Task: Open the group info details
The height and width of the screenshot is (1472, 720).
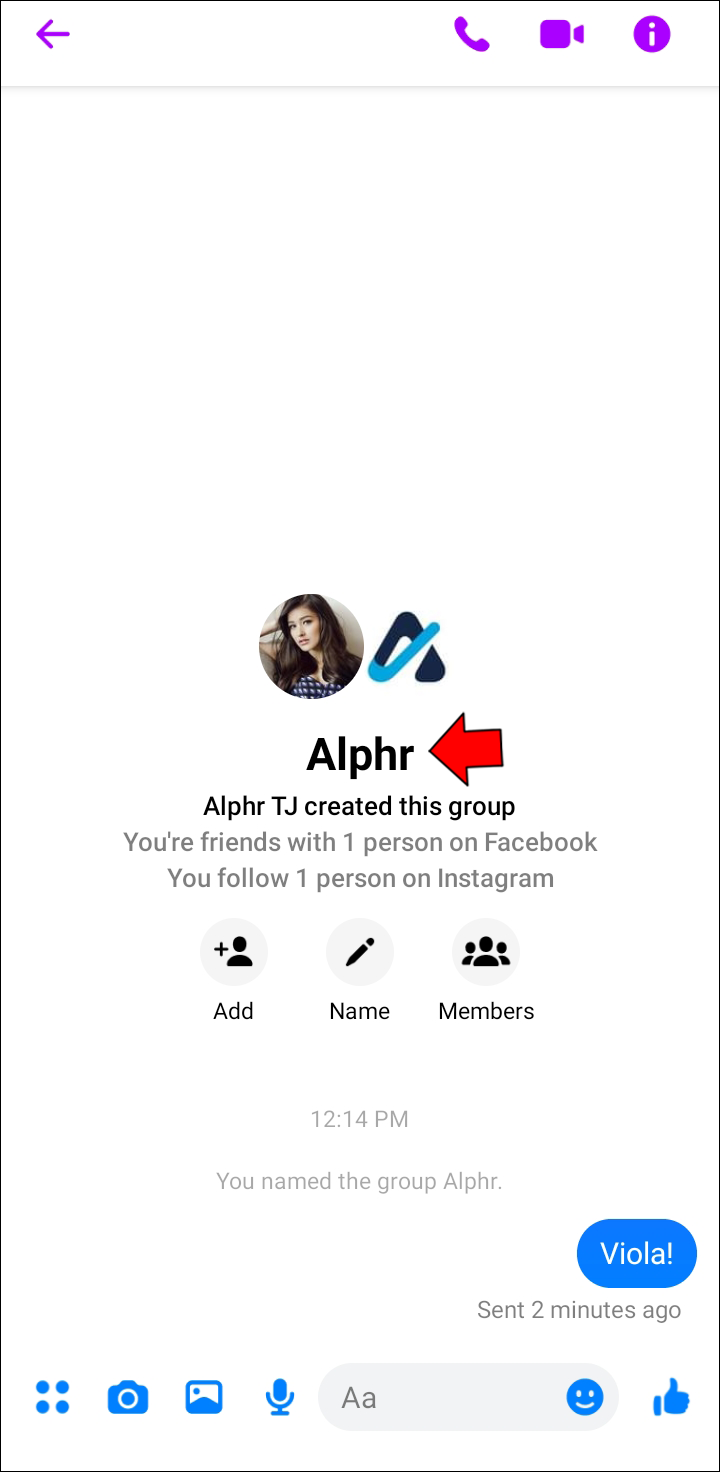Action: 651,35
